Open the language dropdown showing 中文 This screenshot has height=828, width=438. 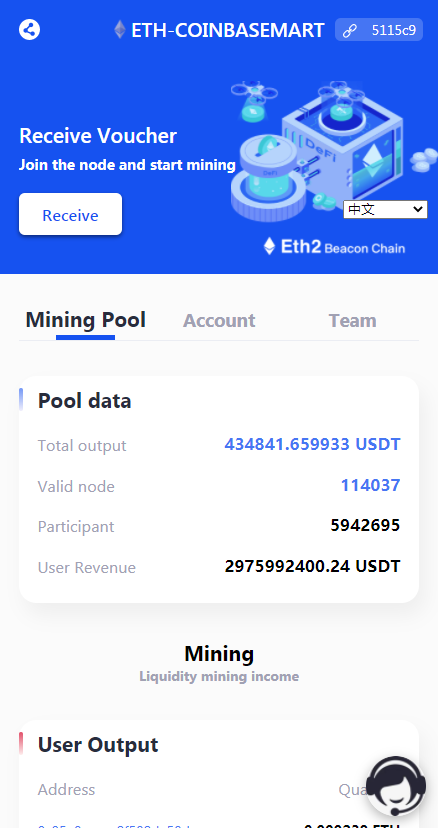coord(385,210)
